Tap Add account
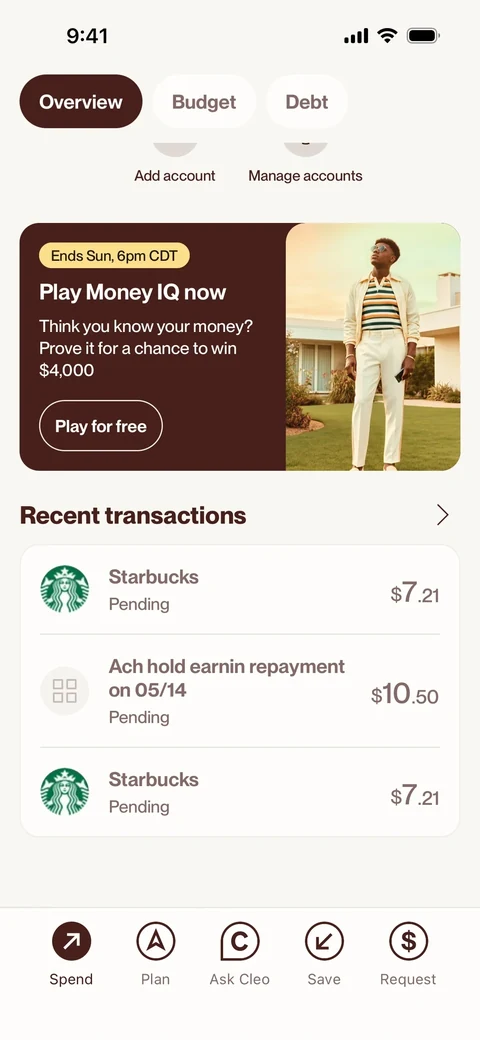The height and width of the screenshot is (1040, 480). (175, 175)
